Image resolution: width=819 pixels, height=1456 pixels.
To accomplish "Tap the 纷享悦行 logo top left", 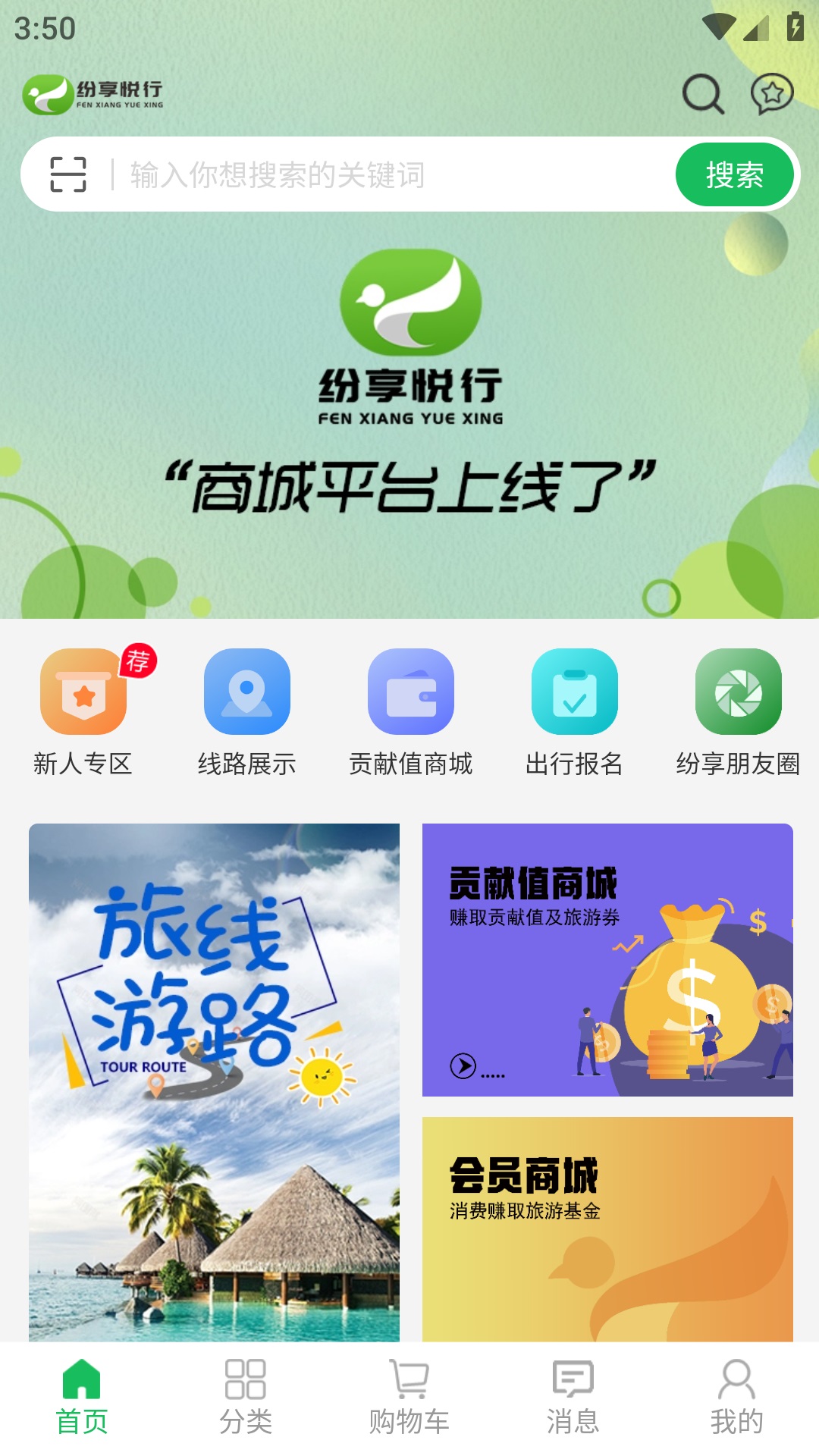I will [x=99, y=95].
